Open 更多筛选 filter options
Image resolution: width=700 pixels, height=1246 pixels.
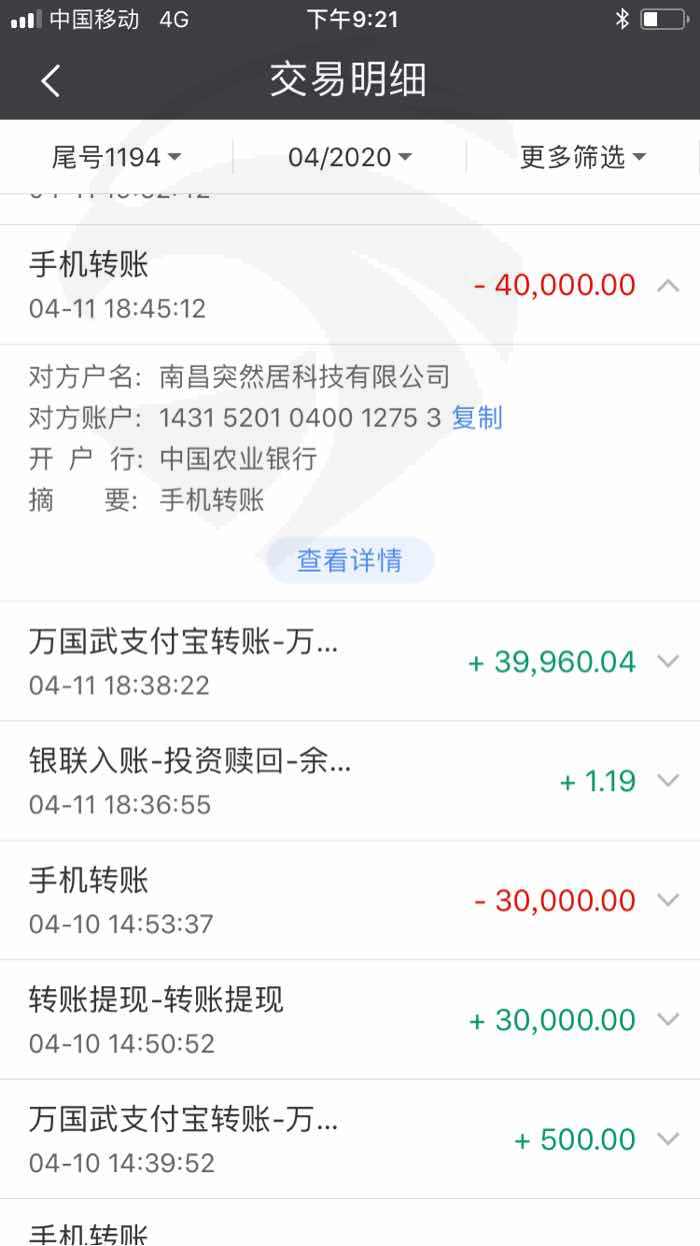point(582,157)
